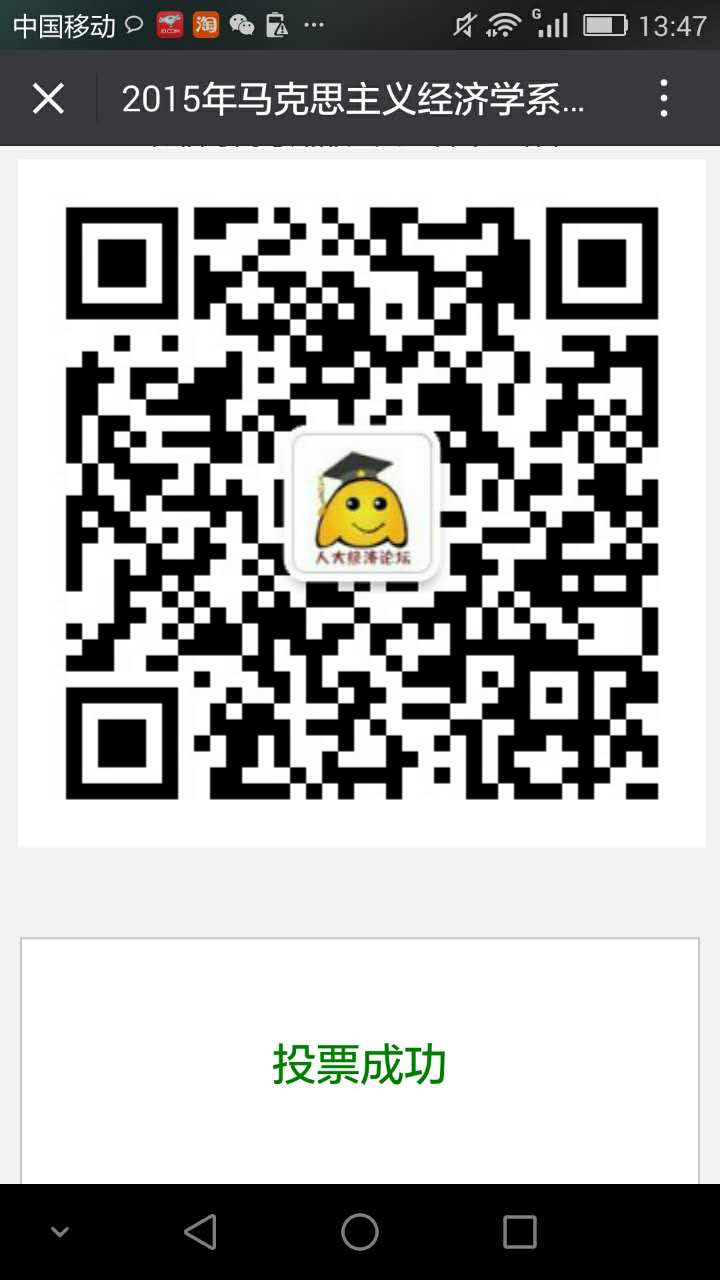Go to the home screen
This screenshot has width=720, height=1280.
(x=360, y=1232)
